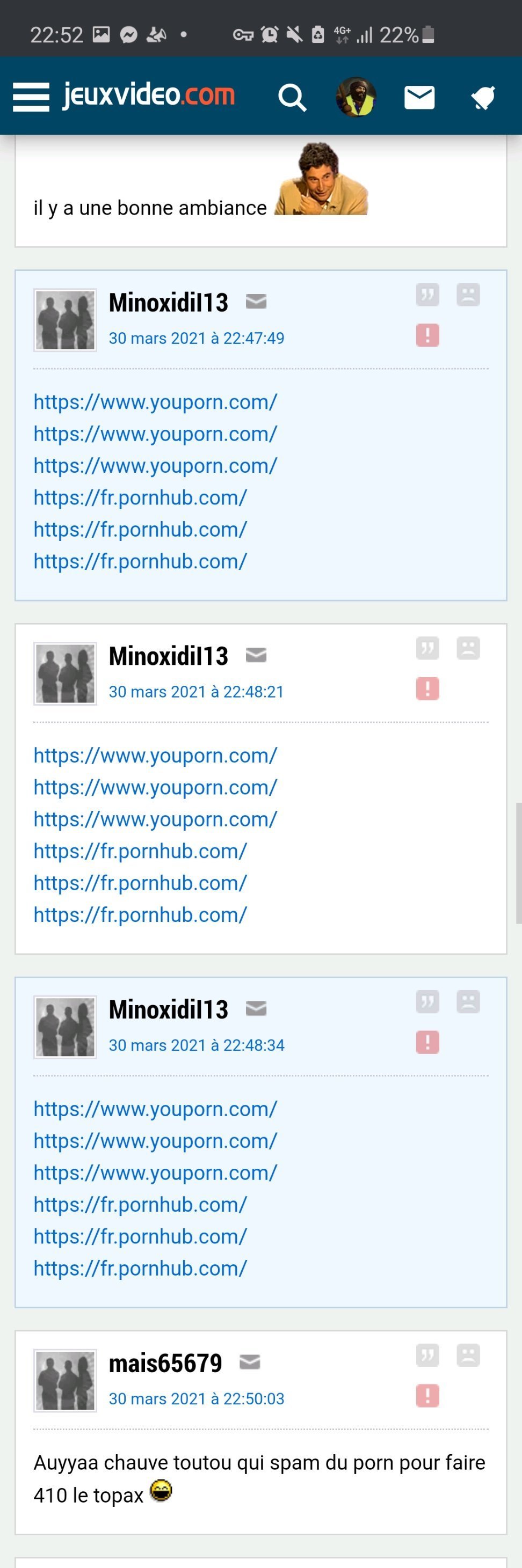Report the 22:47:49 post

click(427, 335)
